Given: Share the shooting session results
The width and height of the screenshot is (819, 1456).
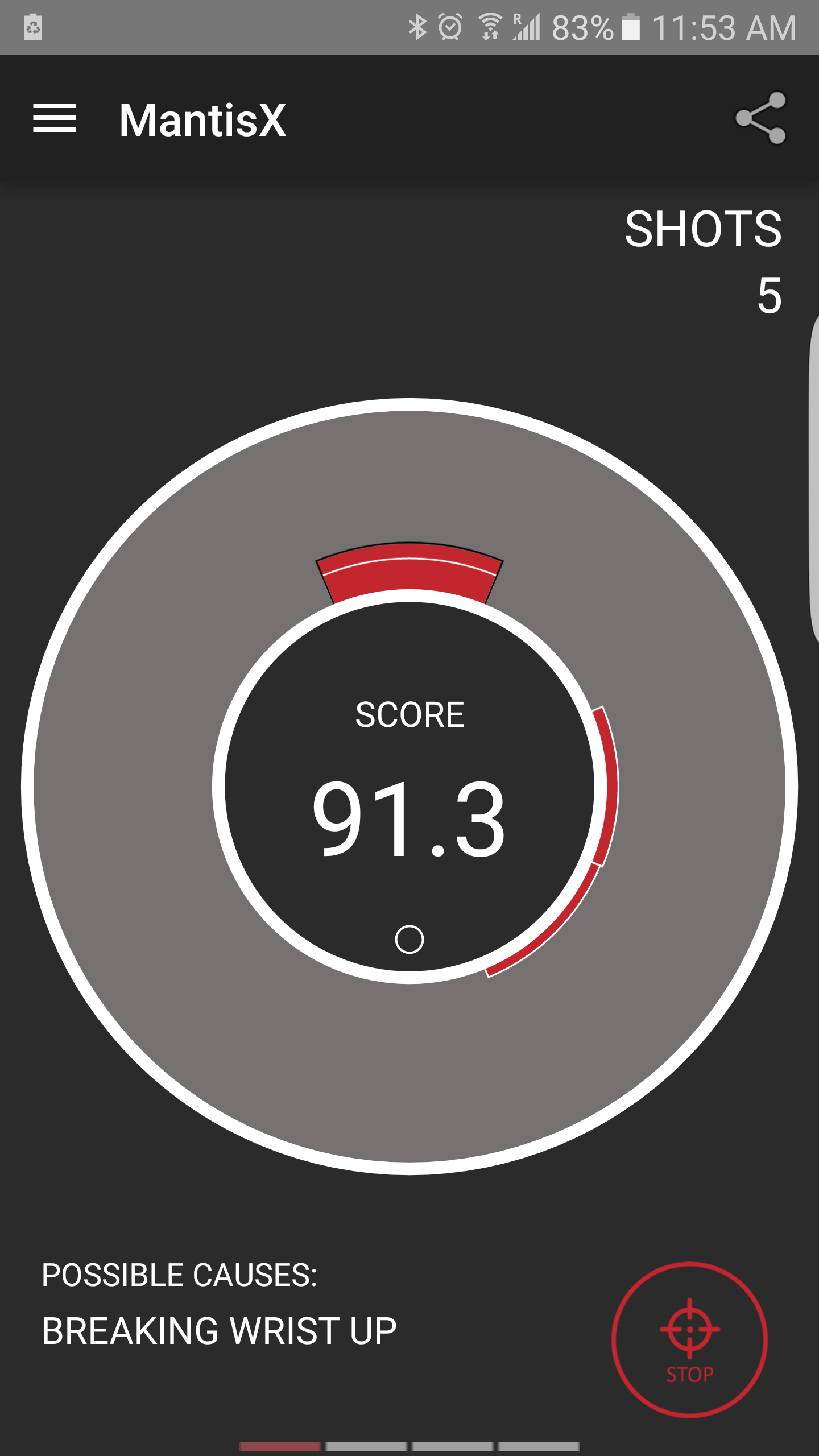Looking at the screenshot, I should click(x=761, y=118).
